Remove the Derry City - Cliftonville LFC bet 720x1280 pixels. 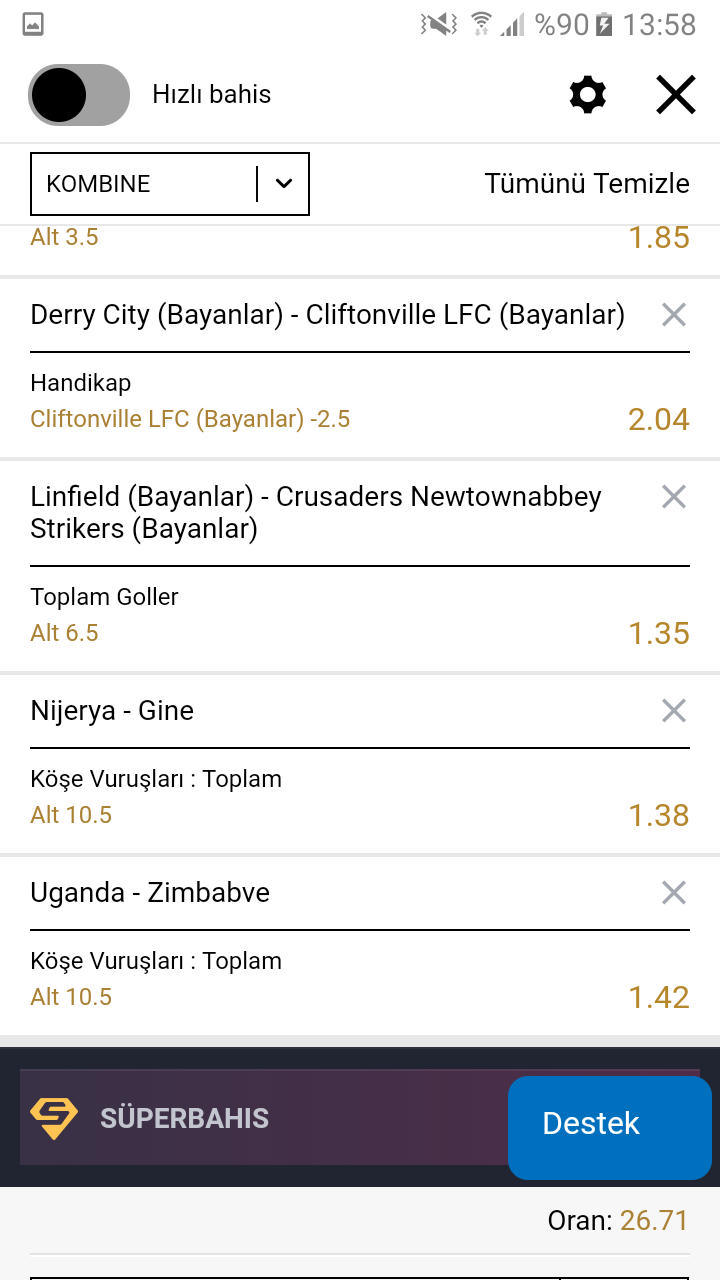[674, 315]
